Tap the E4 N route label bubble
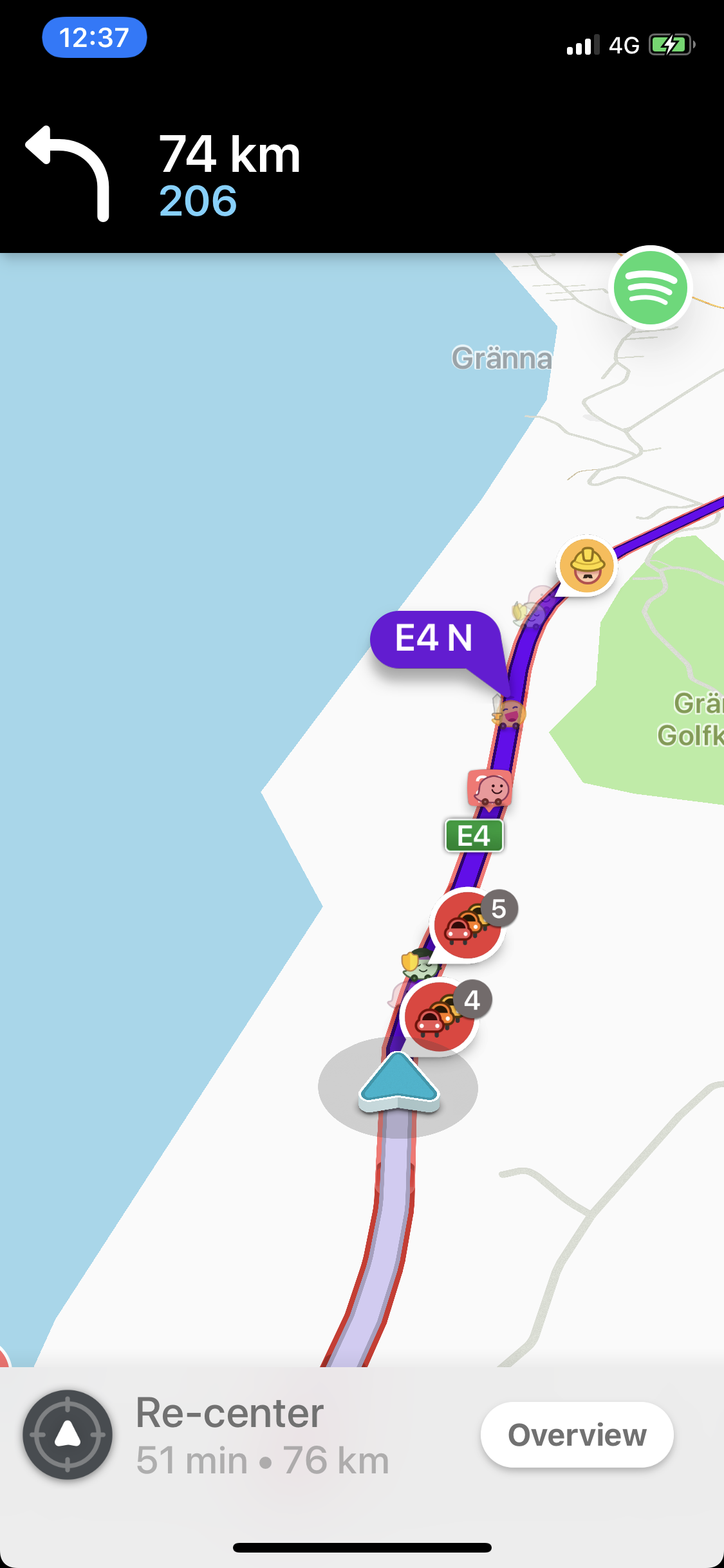Screen dimensions: 724x1568 pos(434,639)
